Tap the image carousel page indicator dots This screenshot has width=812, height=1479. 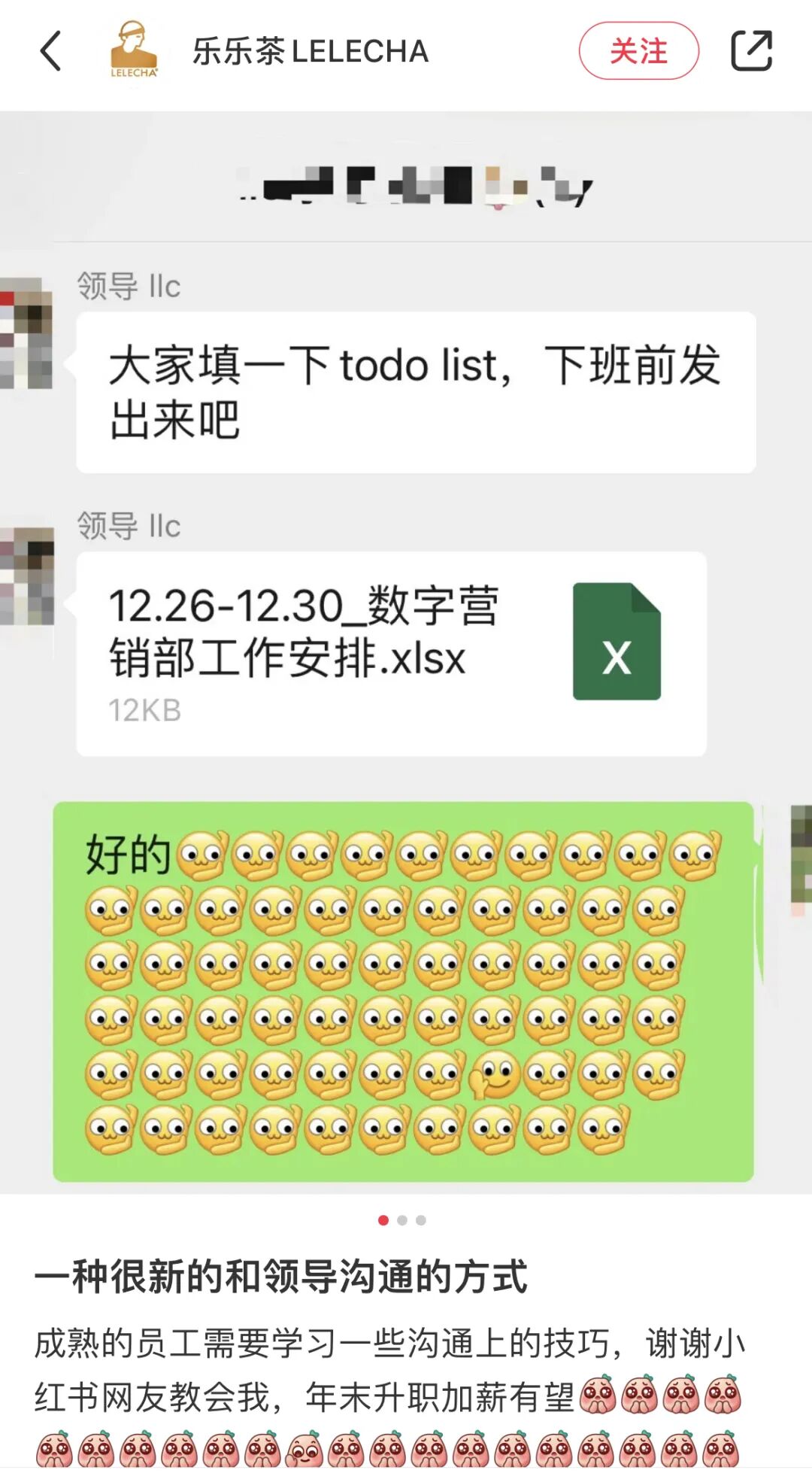(x=402, y=1220)
